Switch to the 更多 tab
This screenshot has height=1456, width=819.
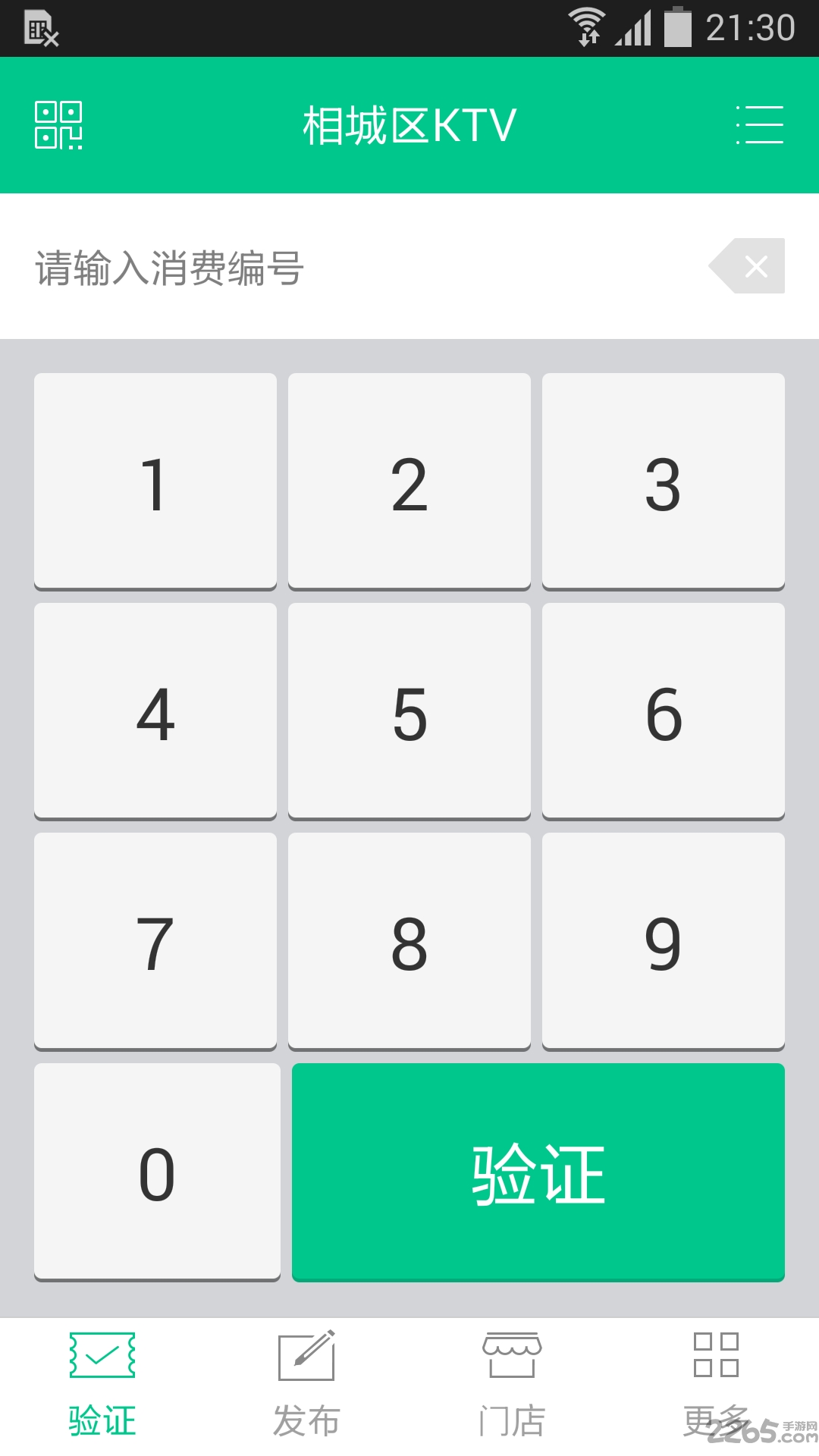point(717,1385)
